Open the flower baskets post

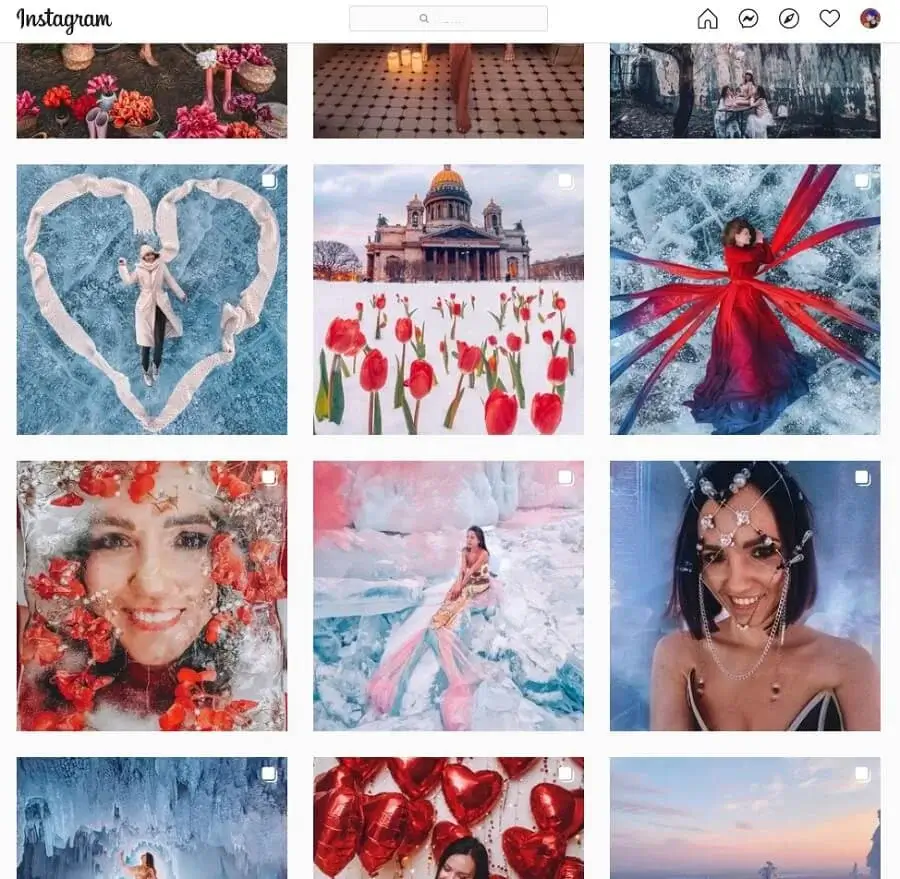pyautogui.click(x=152, y=90)
